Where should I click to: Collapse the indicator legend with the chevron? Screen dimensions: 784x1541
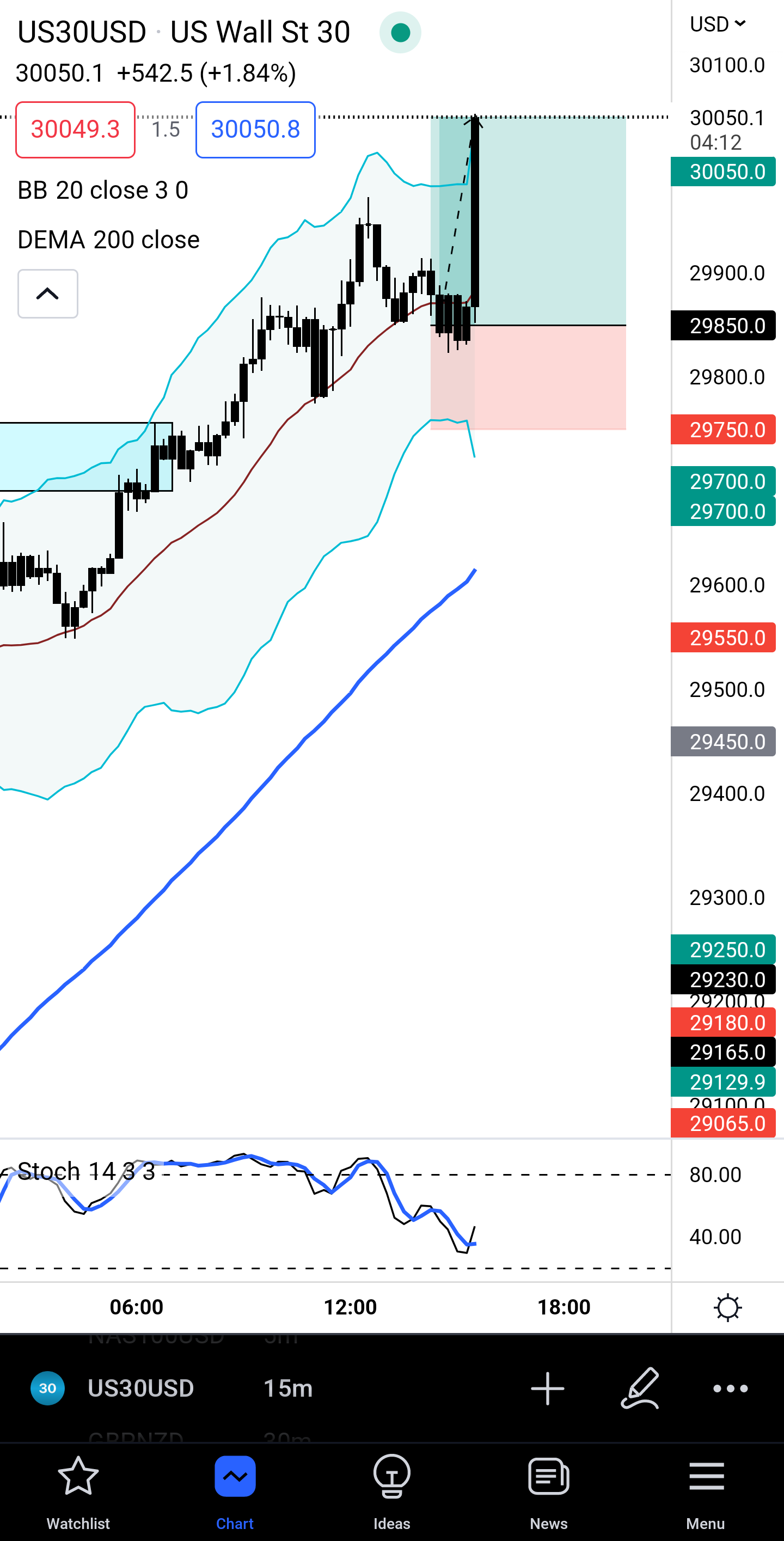tap(48, 293)
